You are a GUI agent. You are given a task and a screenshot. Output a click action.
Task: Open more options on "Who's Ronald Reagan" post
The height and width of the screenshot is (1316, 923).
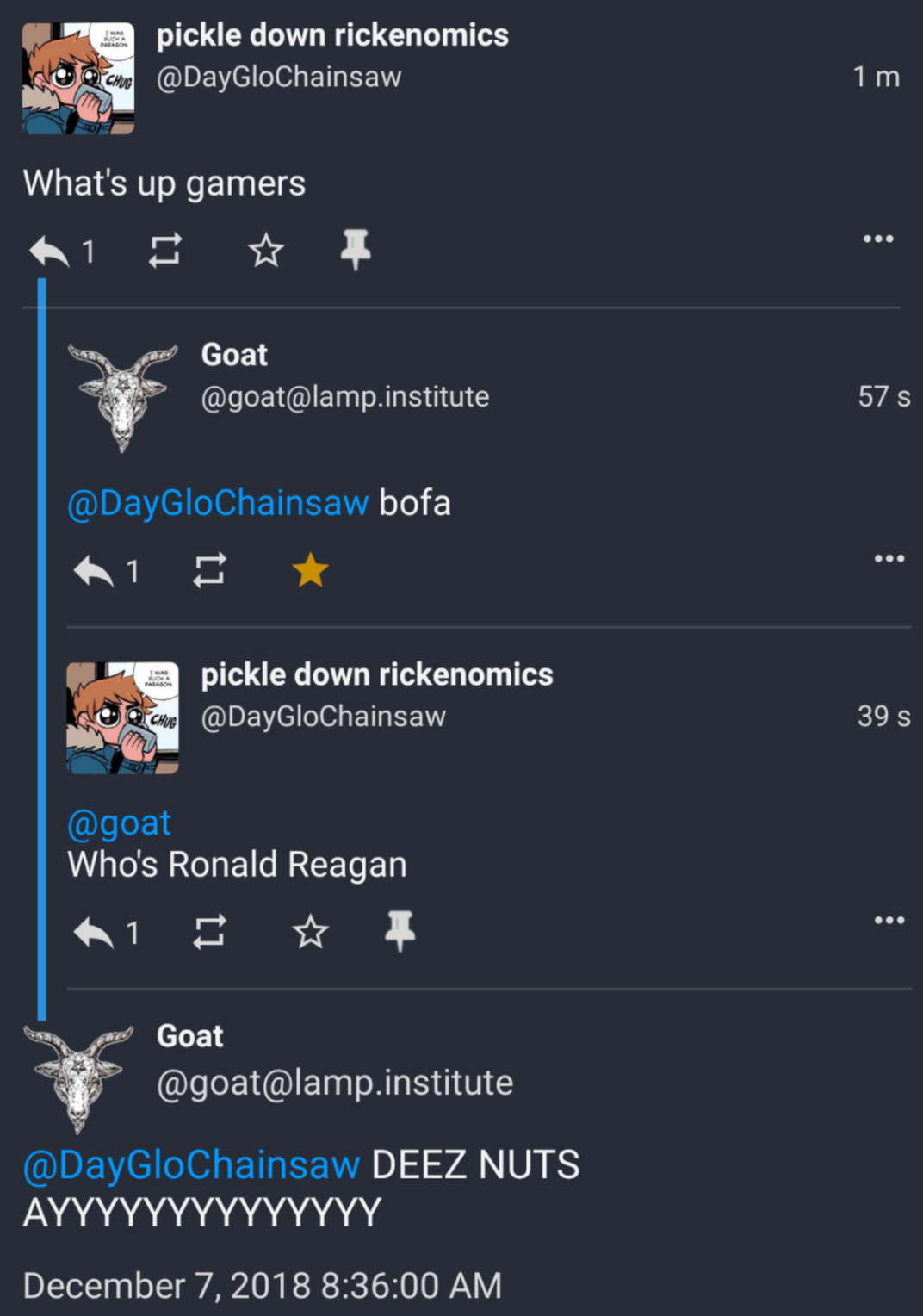point(889,920)
